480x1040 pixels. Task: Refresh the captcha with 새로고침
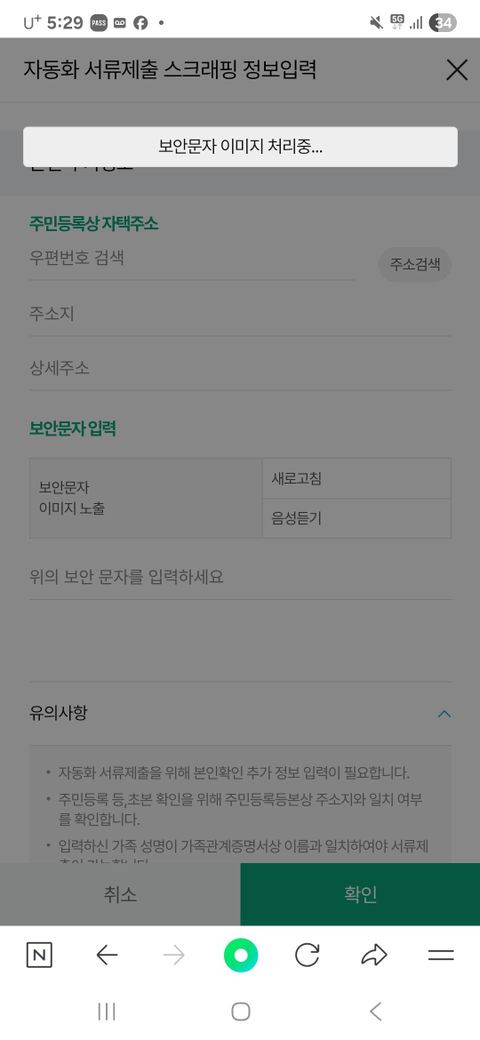357,478
